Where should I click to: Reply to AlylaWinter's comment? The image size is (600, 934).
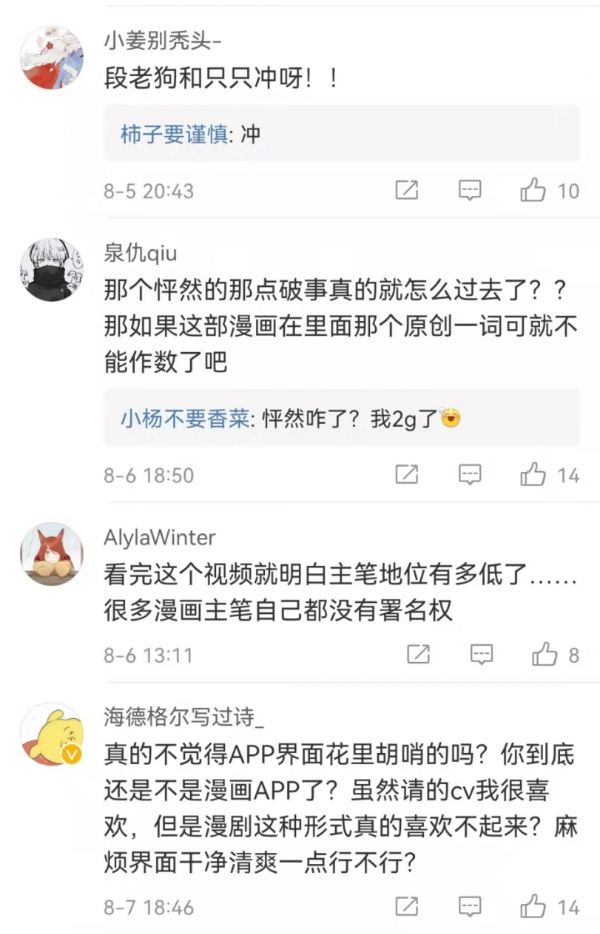pyautogui.click(x=482, y=655)
